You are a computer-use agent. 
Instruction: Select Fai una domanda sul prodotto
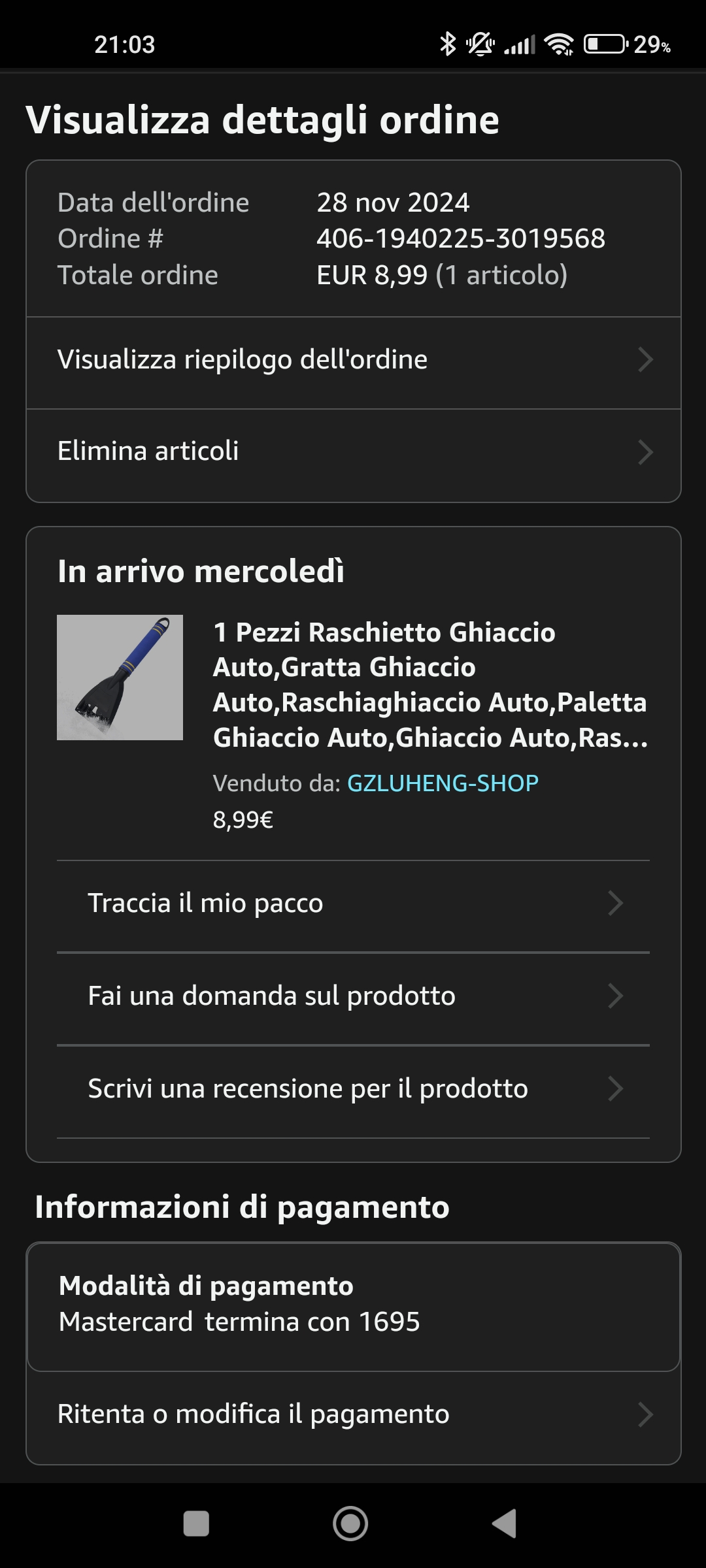coord(353,996)
